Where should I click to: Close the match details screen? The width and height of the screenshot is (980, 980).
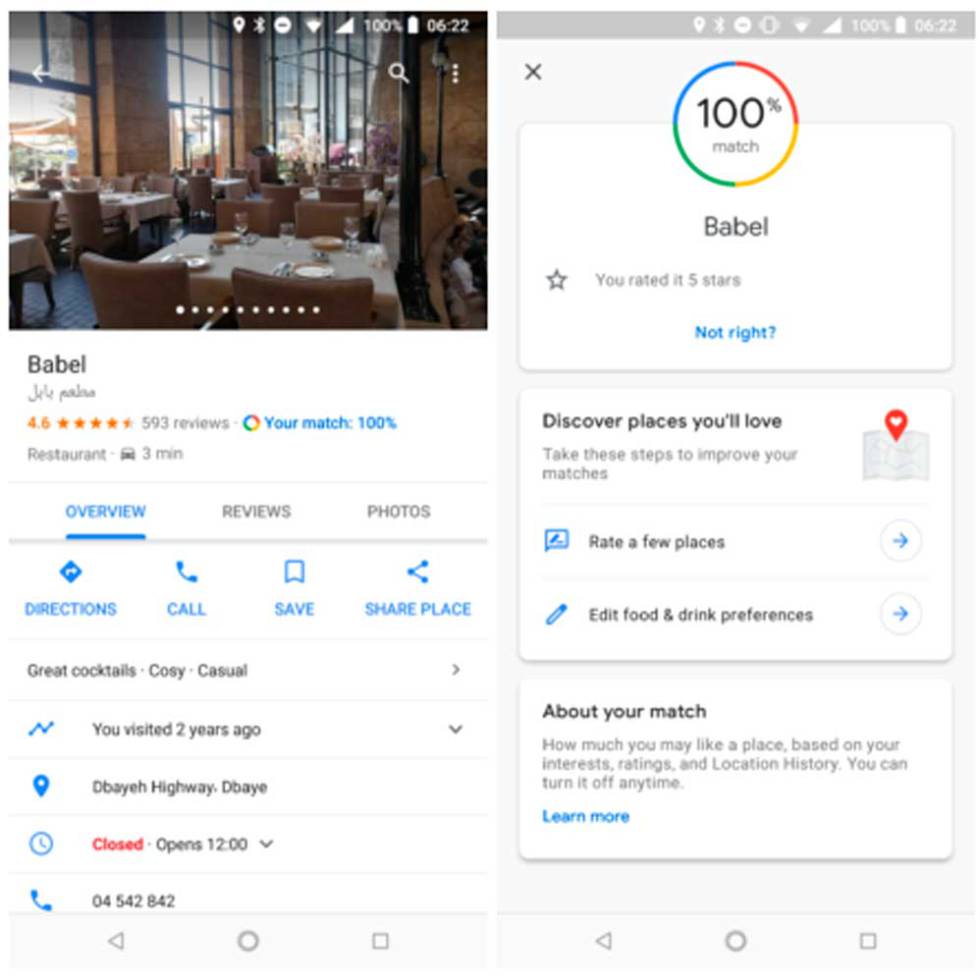[533, 71]
